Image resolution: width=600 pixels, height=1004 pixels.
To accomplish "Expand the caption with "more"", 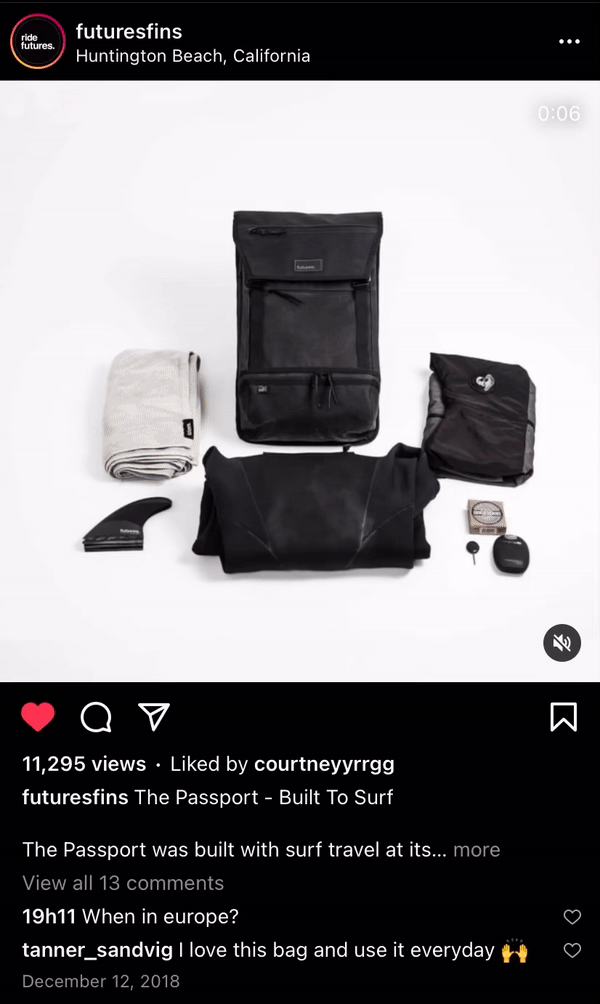I will [476, 850].
